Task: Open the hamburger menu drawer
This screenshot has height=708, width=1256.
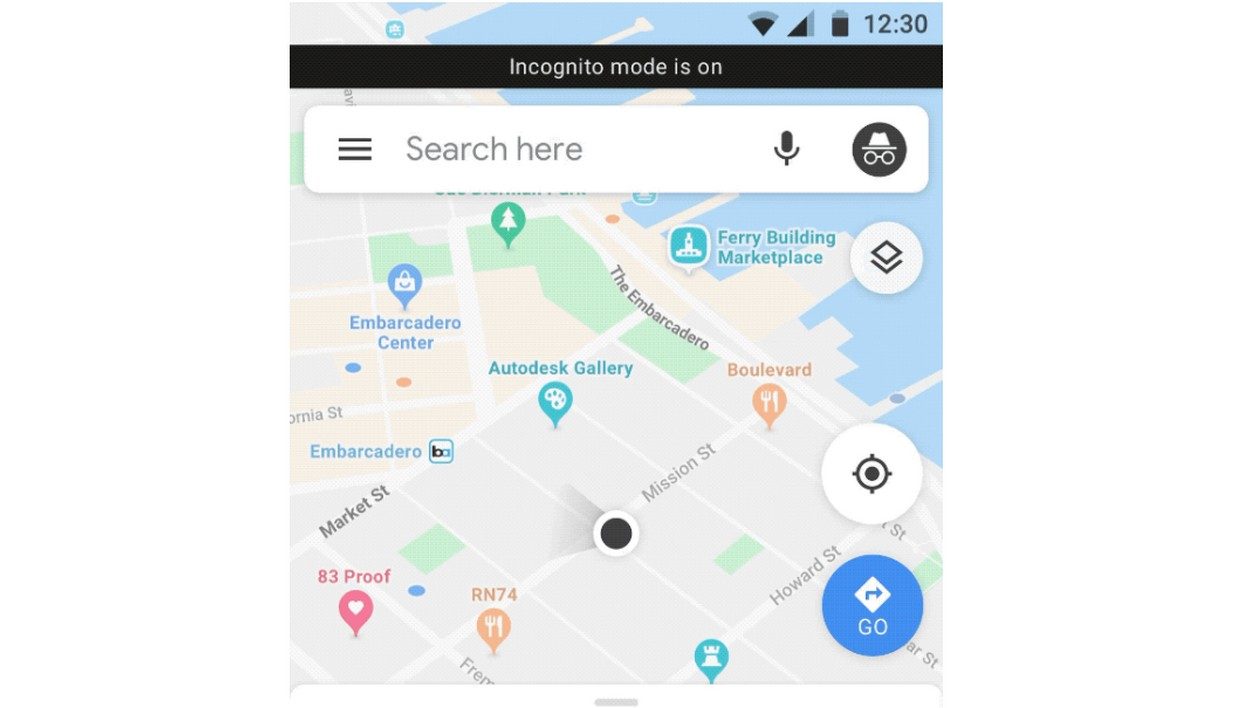Action: (355, 150)
